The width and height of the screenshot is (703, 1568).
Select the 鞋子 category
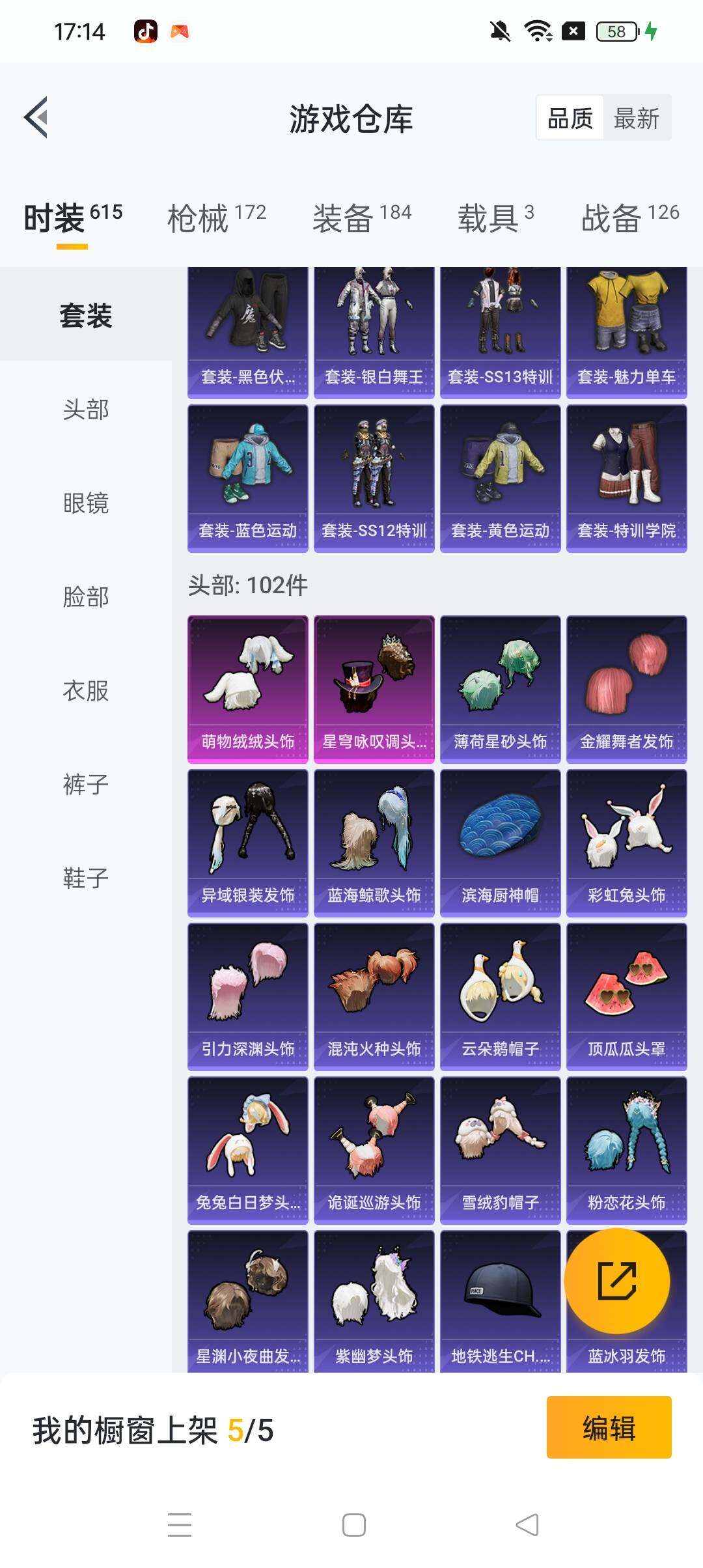(86, 878)
